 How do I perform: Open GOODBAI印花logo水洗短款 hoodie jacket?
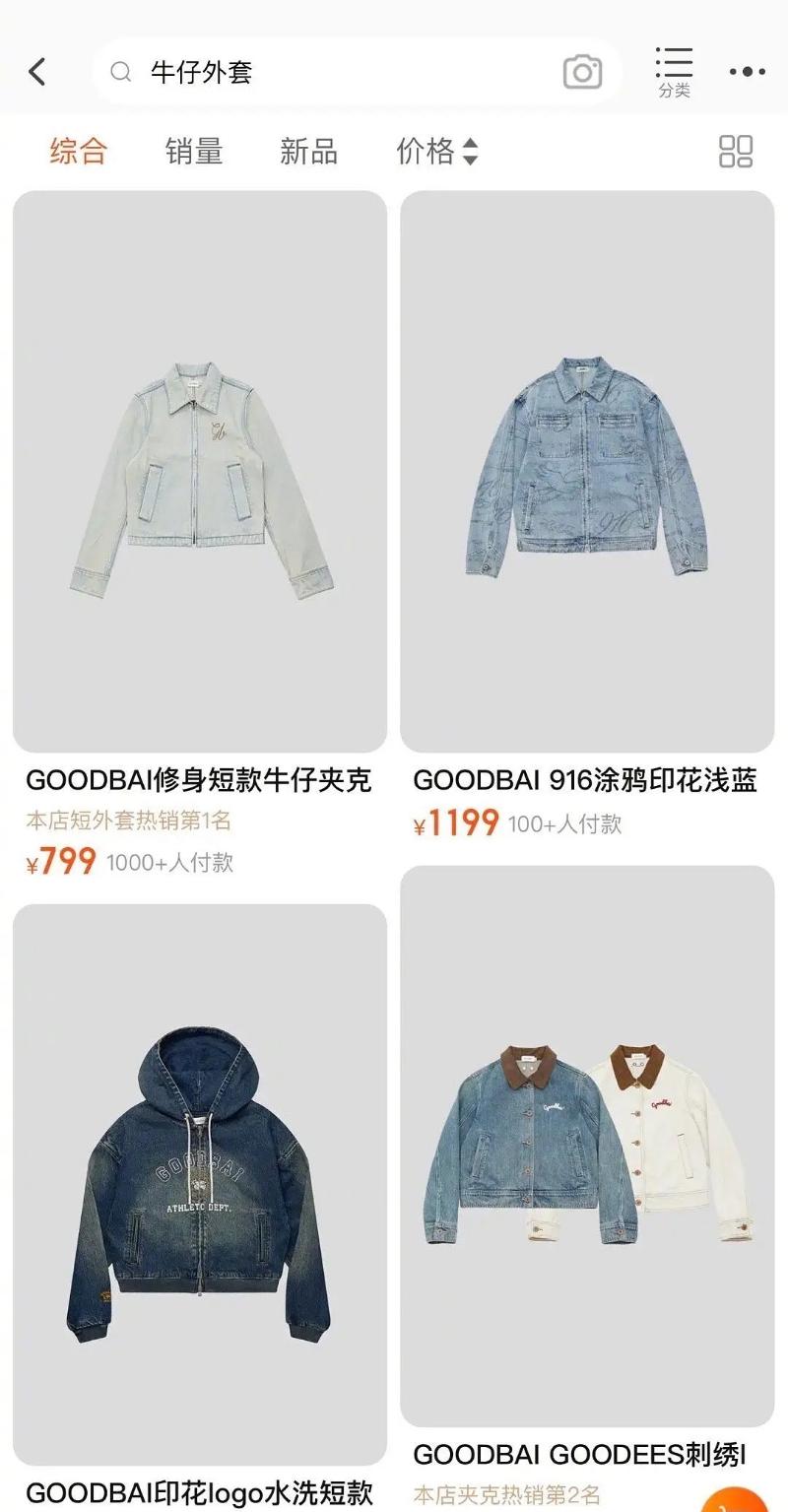200,1184
